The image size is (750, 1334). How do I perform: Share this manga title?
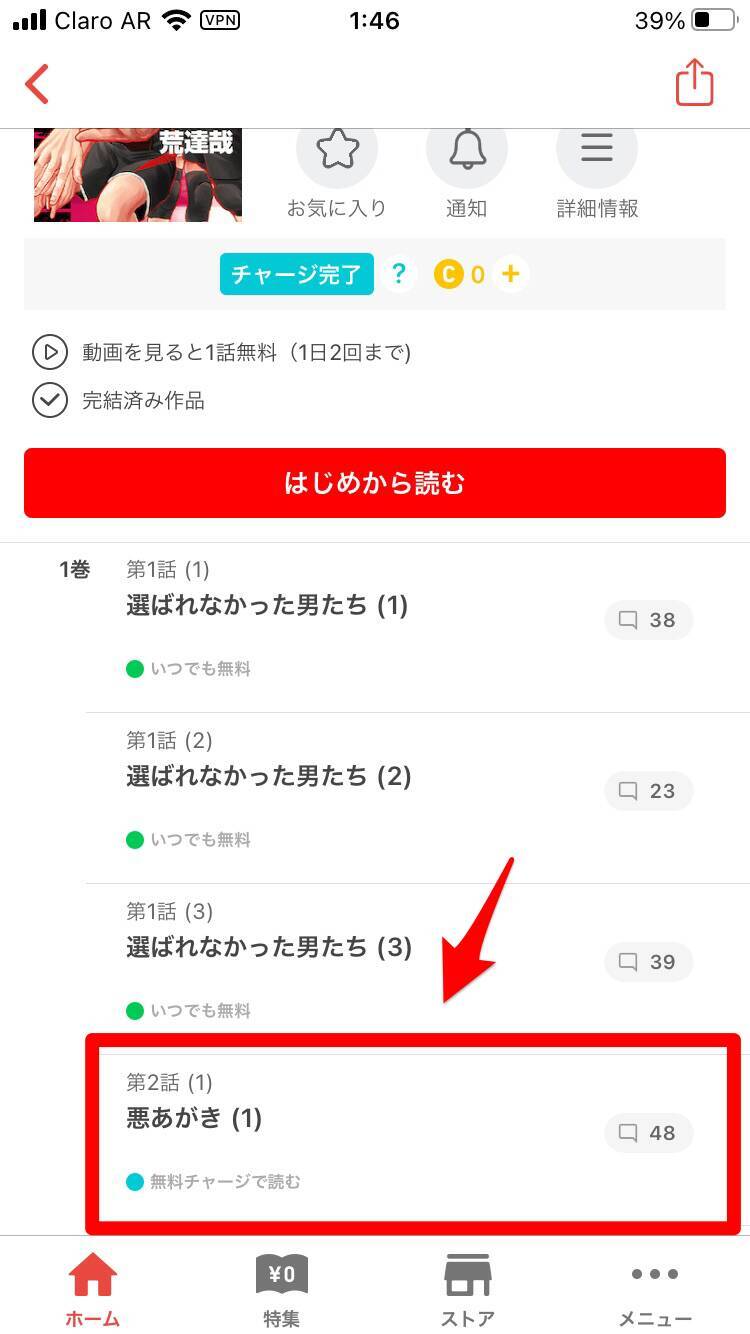pyautogui.click(x=694, y=82)
